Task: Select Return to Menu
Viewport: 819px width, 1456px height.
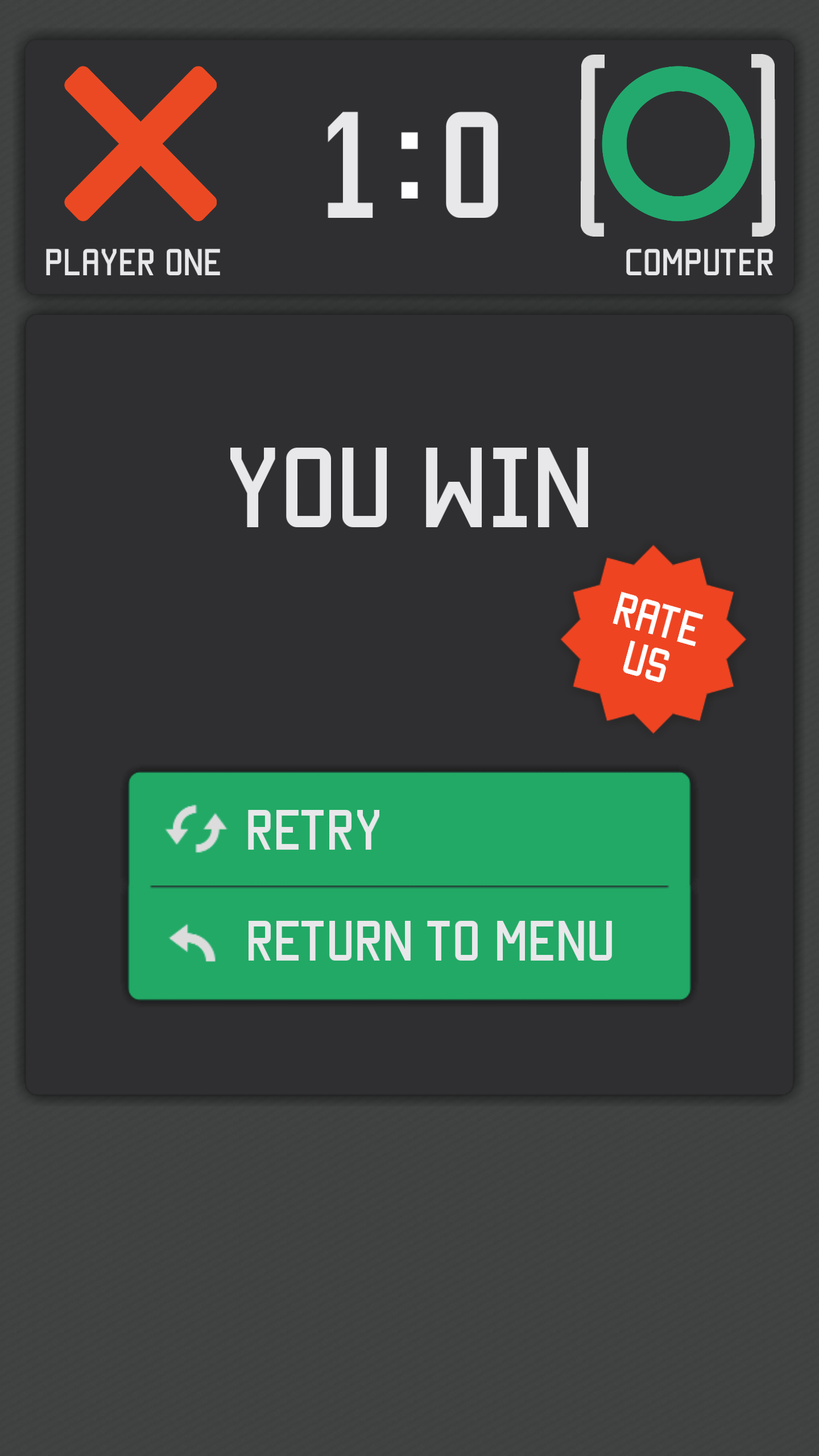Action: [x=408, y=942]
